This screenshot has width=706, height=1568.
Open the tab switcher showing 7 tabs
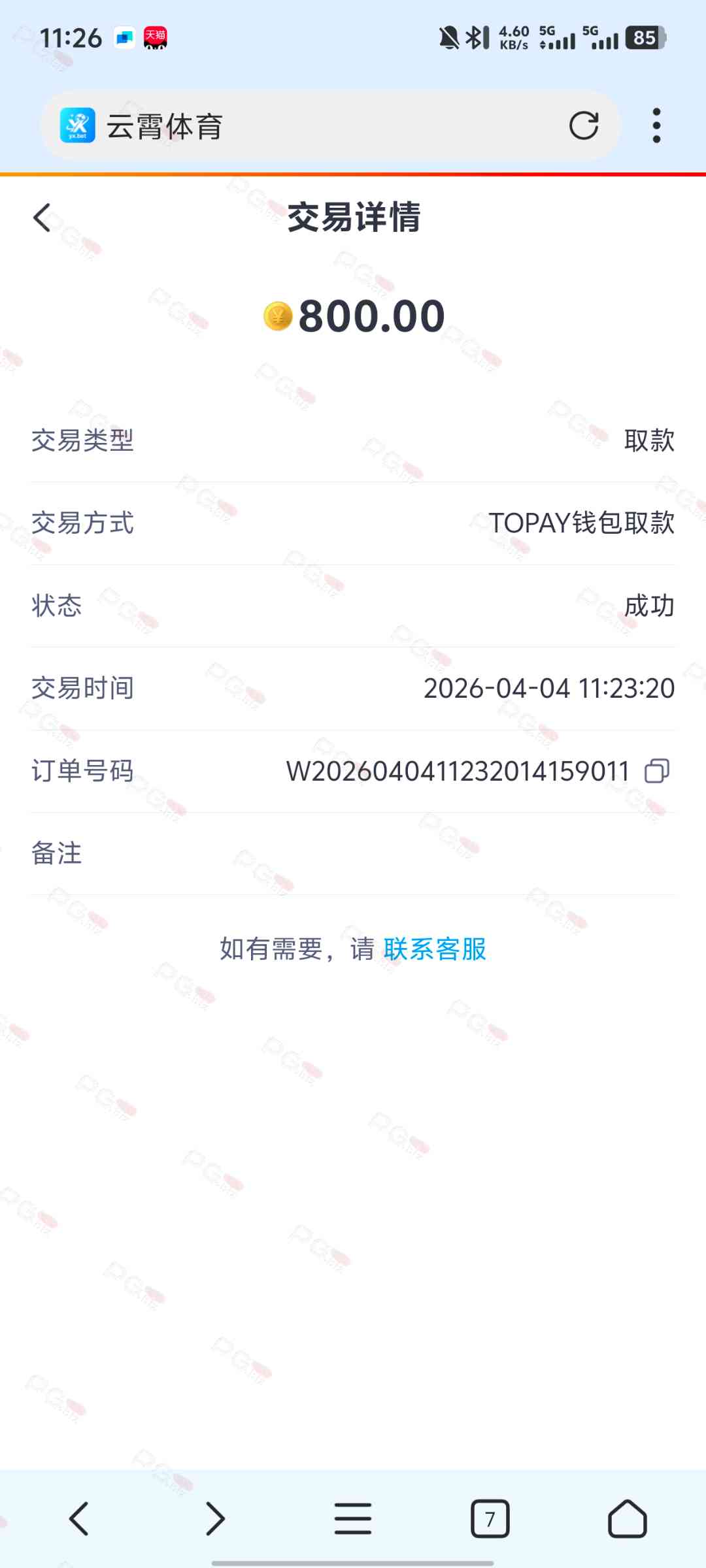point(490,1518)
